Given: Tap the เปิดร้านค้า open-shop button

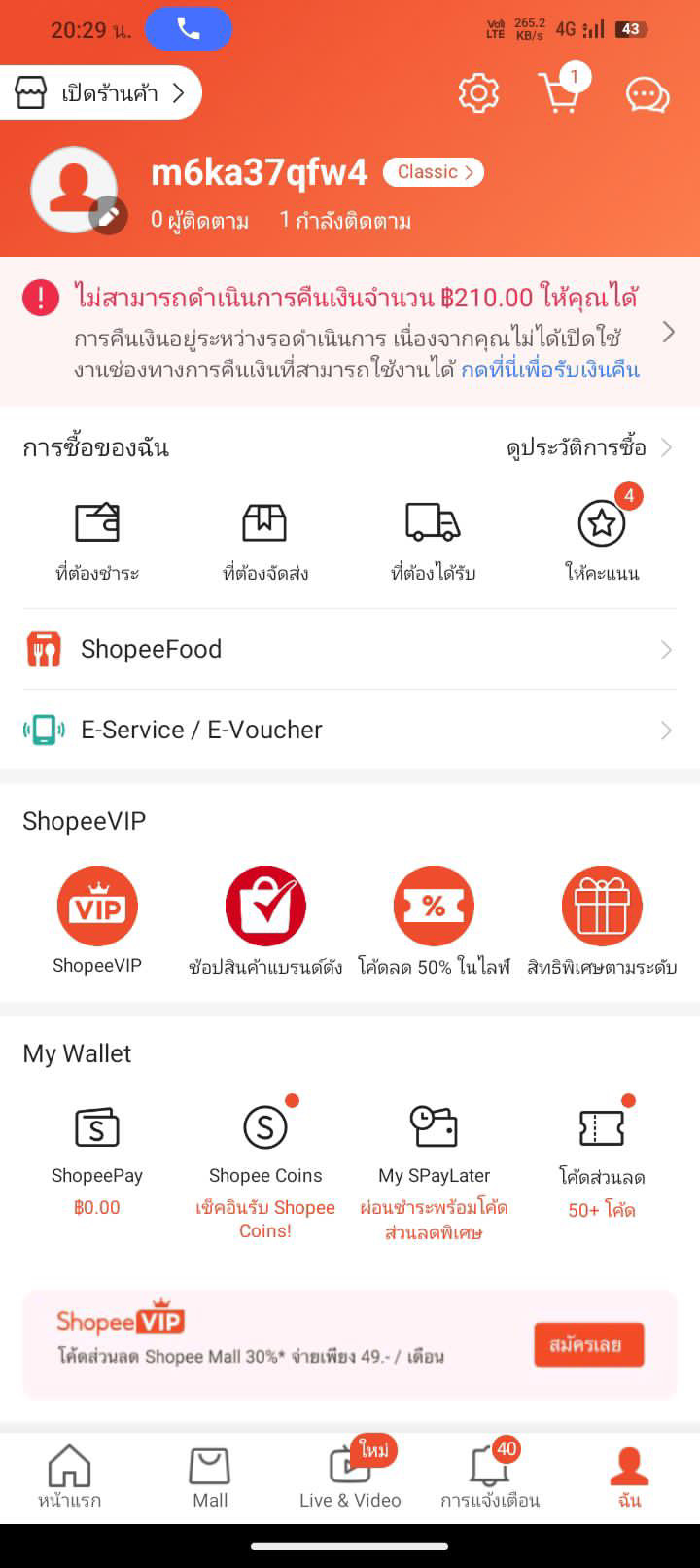Looking at the screenshot, I should tap(99, 93).
